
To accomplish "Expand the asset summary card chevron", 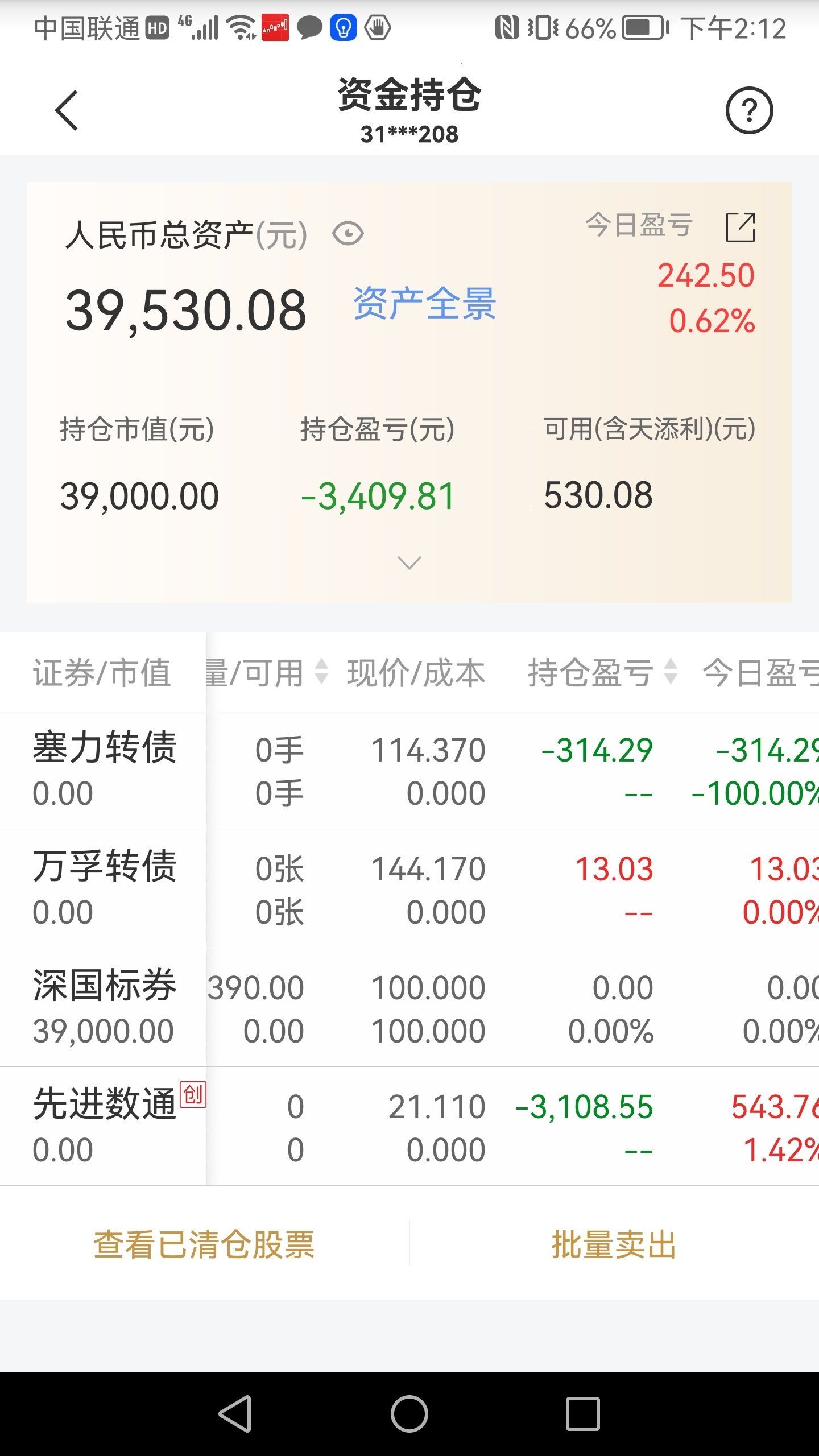I will point(409,562).
